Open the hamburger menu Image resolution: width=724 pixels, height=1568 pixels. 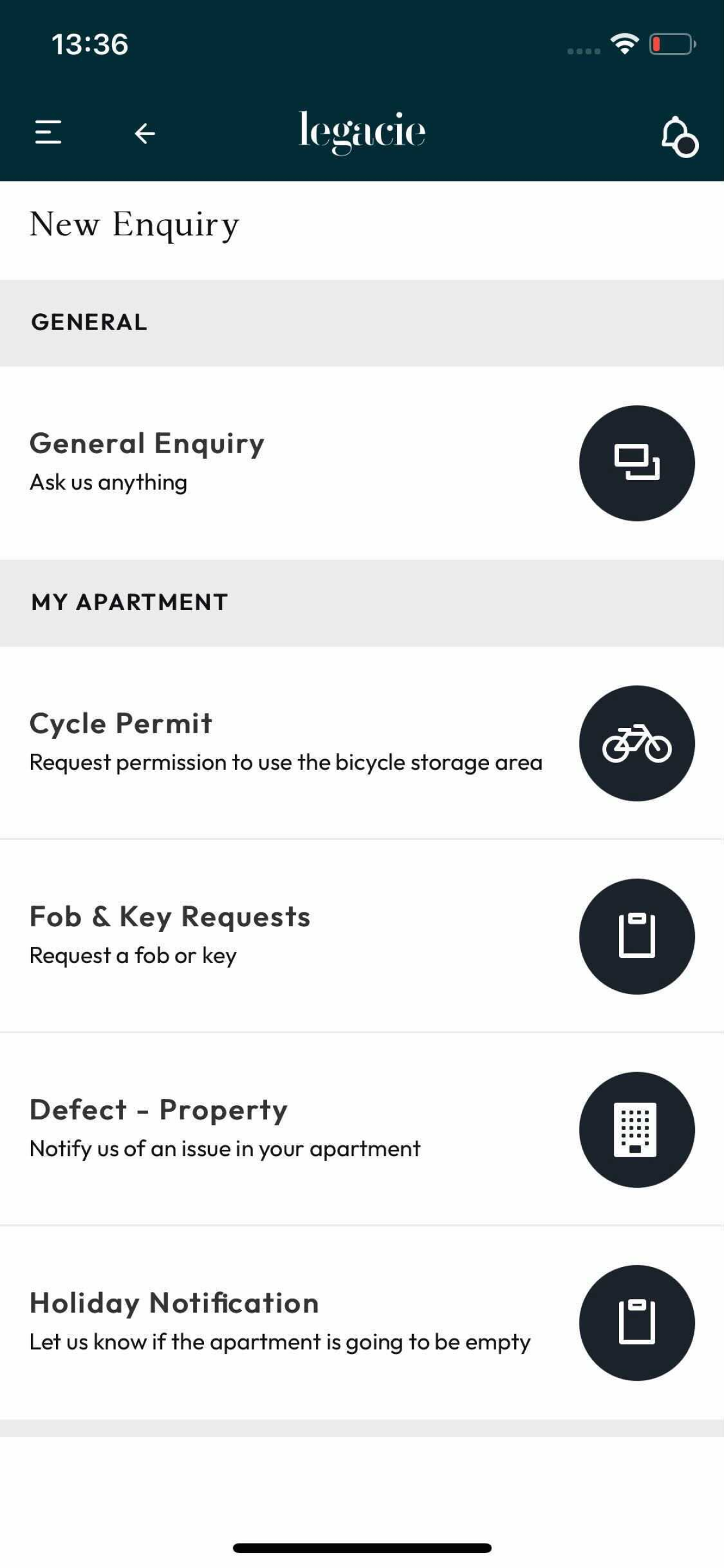click(48, 132)
